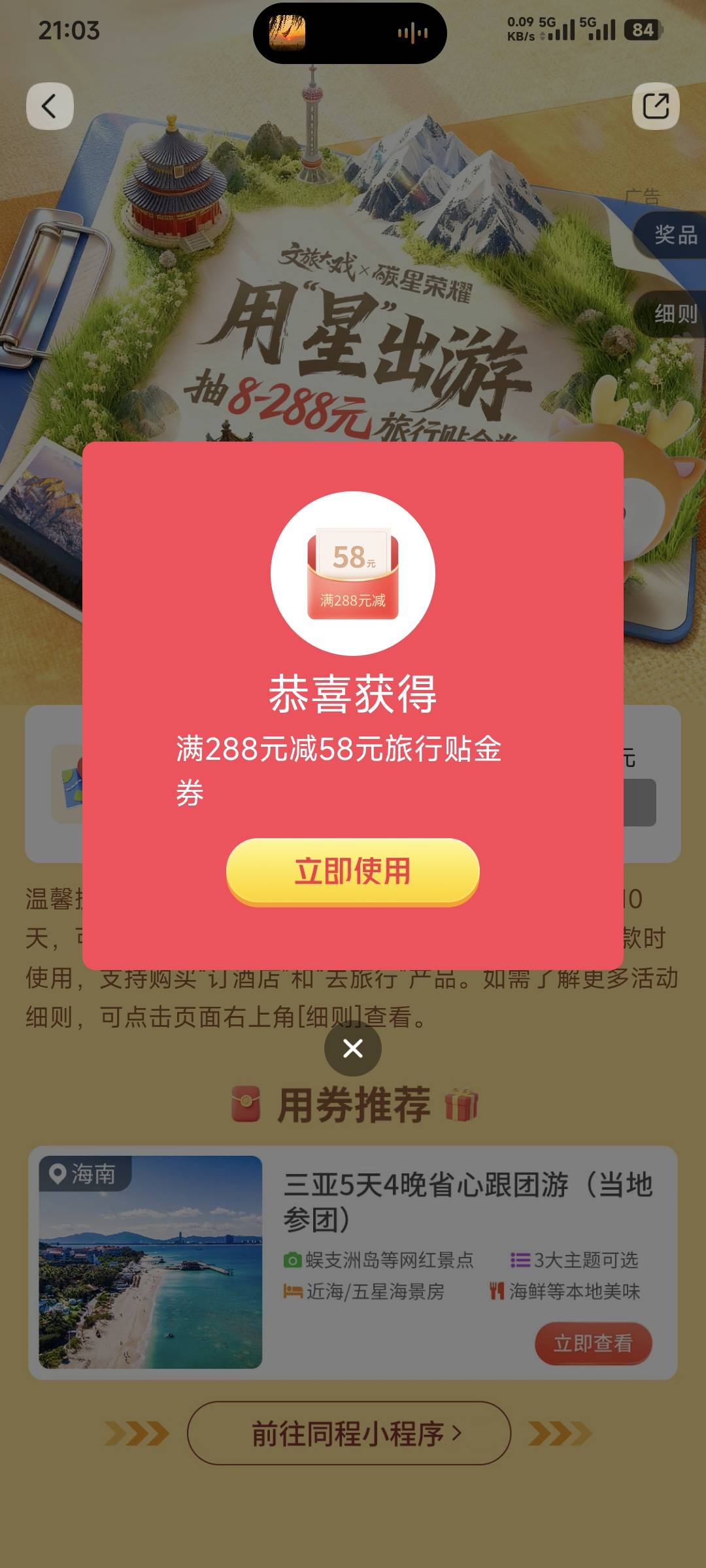Open the 细则 rules tab
The image size is (706, 1568).
click(x=672, y=314)
